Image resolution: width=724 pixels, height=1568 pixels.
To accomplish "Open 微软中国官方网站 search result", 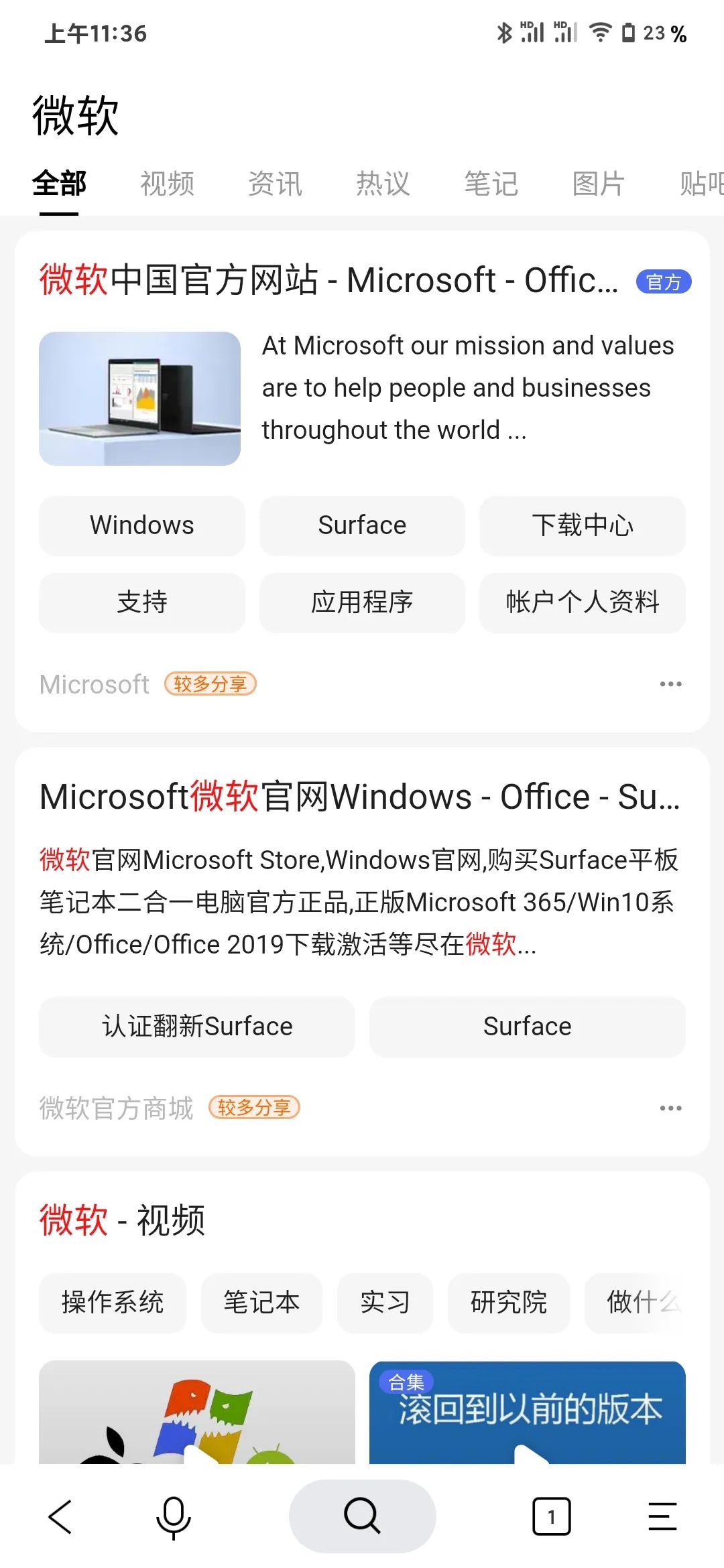I will [328, 280].
